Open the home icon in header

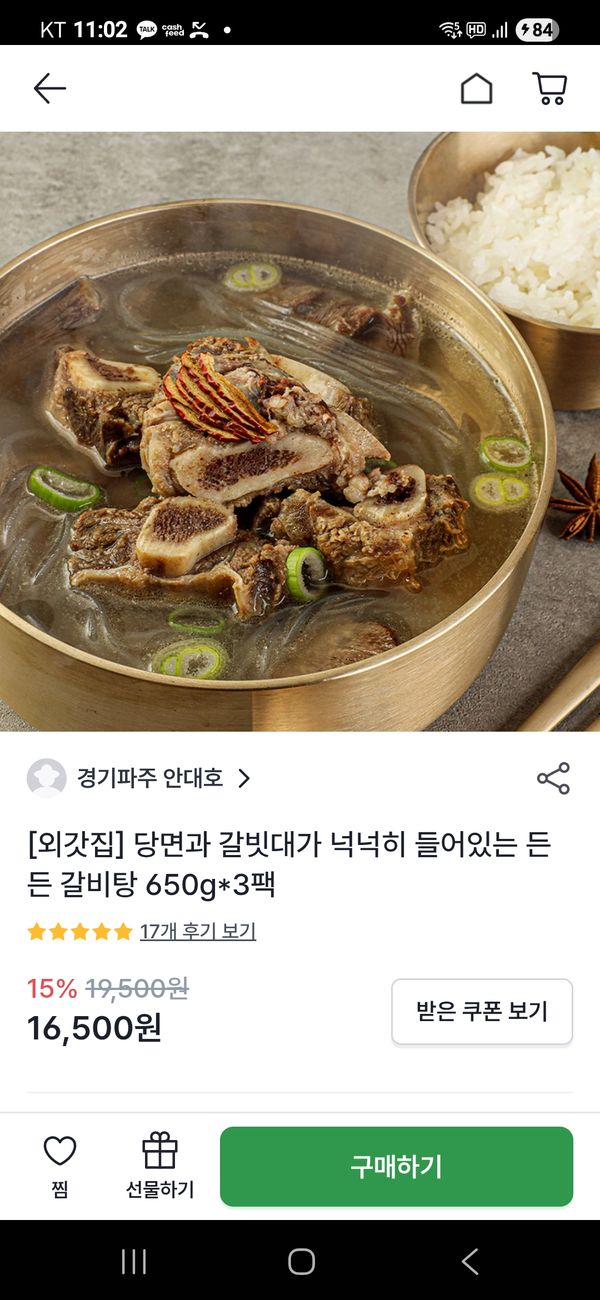pyautogui.click(x=476, y=89)
